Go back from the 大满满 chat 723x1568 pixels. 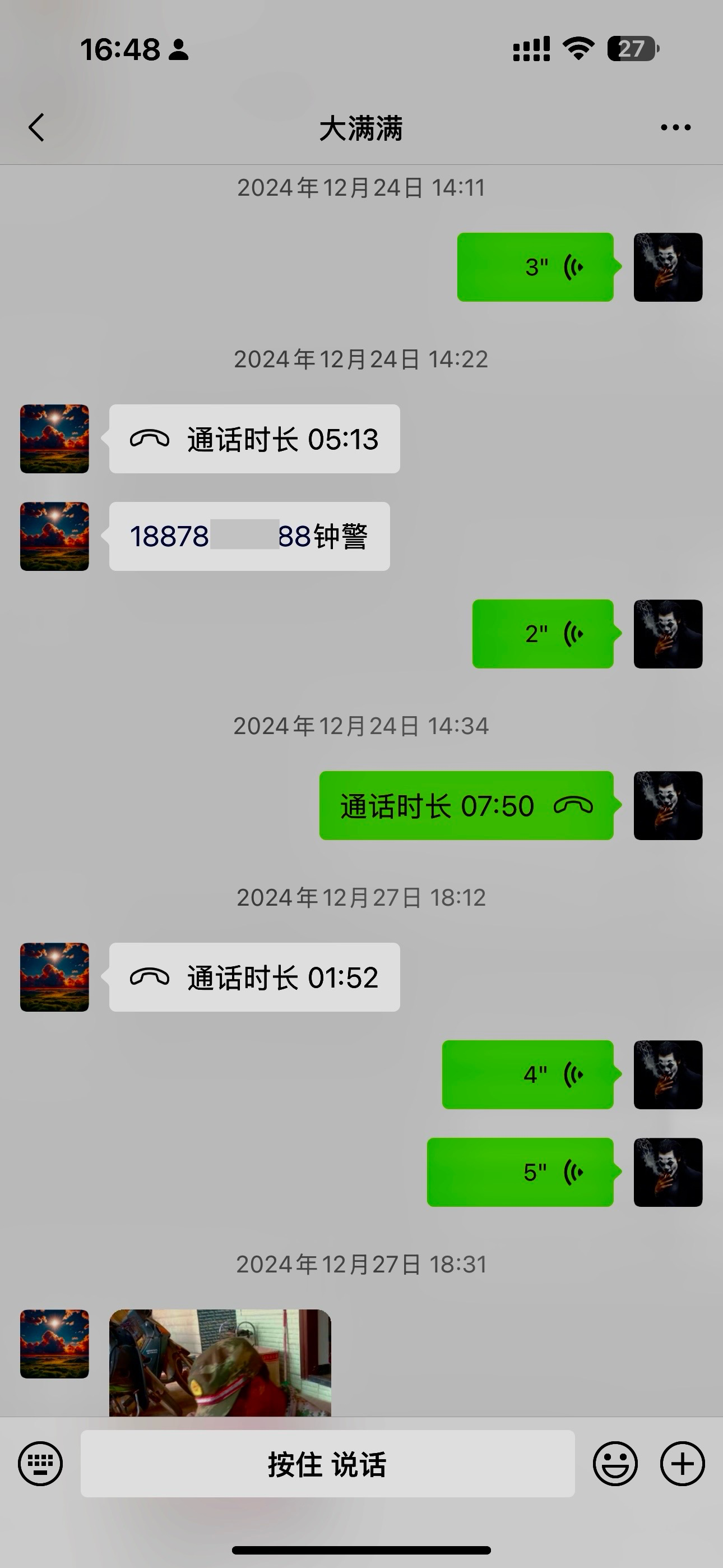36,128
